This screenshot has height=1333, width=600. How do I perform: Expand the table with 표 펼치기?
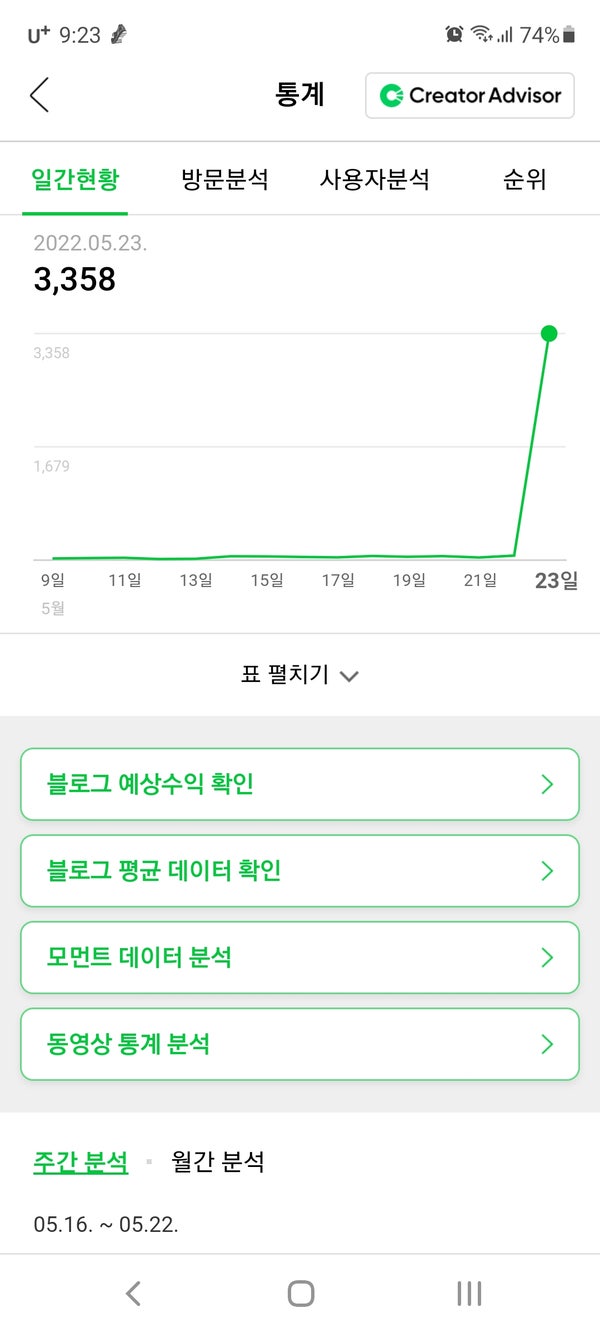tap(300, 674)
